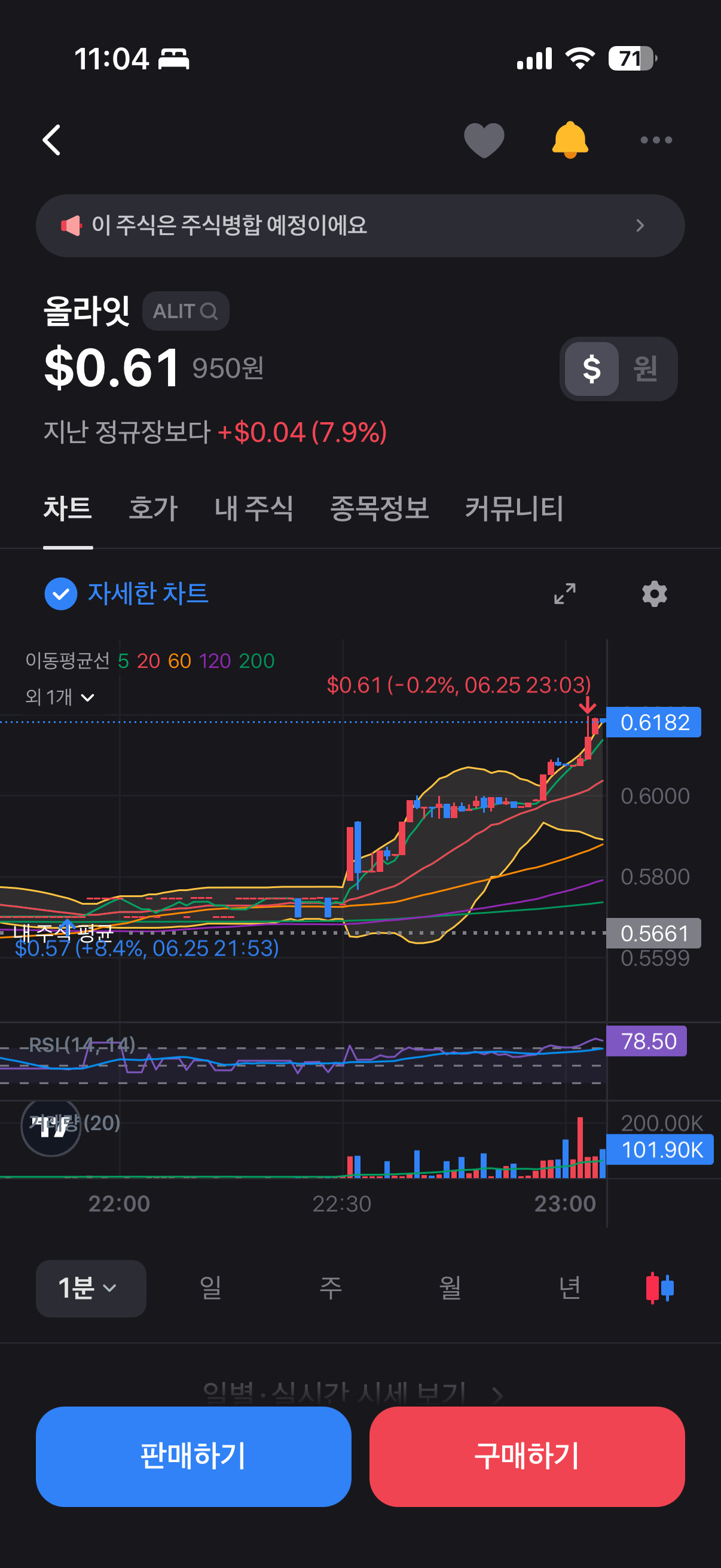Open the three-dot overflow menu
This screenshot has height=1568, width=721.
tap(656, 140)
